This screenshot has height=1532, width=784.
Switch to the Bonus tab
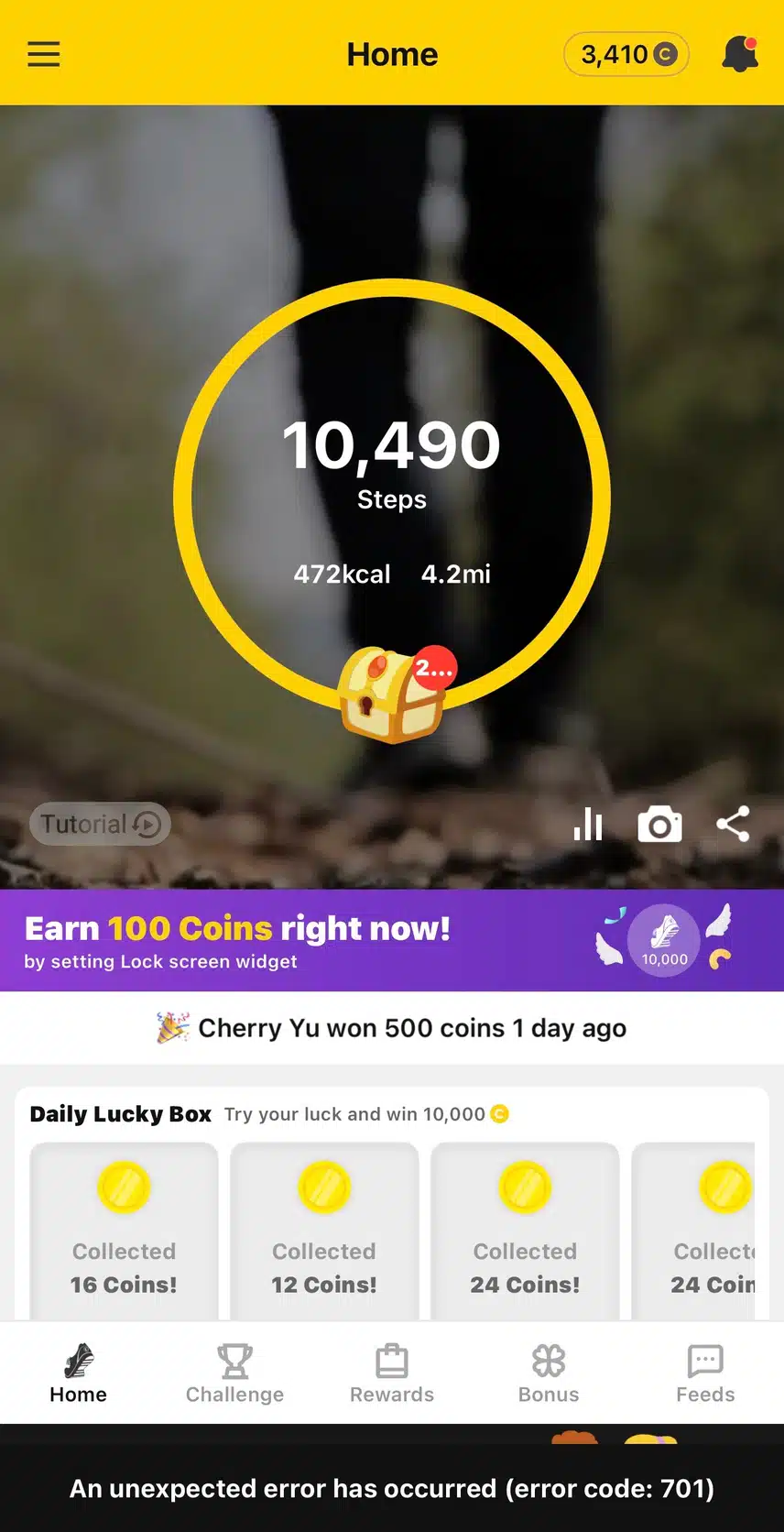(x=549, y=1373)
